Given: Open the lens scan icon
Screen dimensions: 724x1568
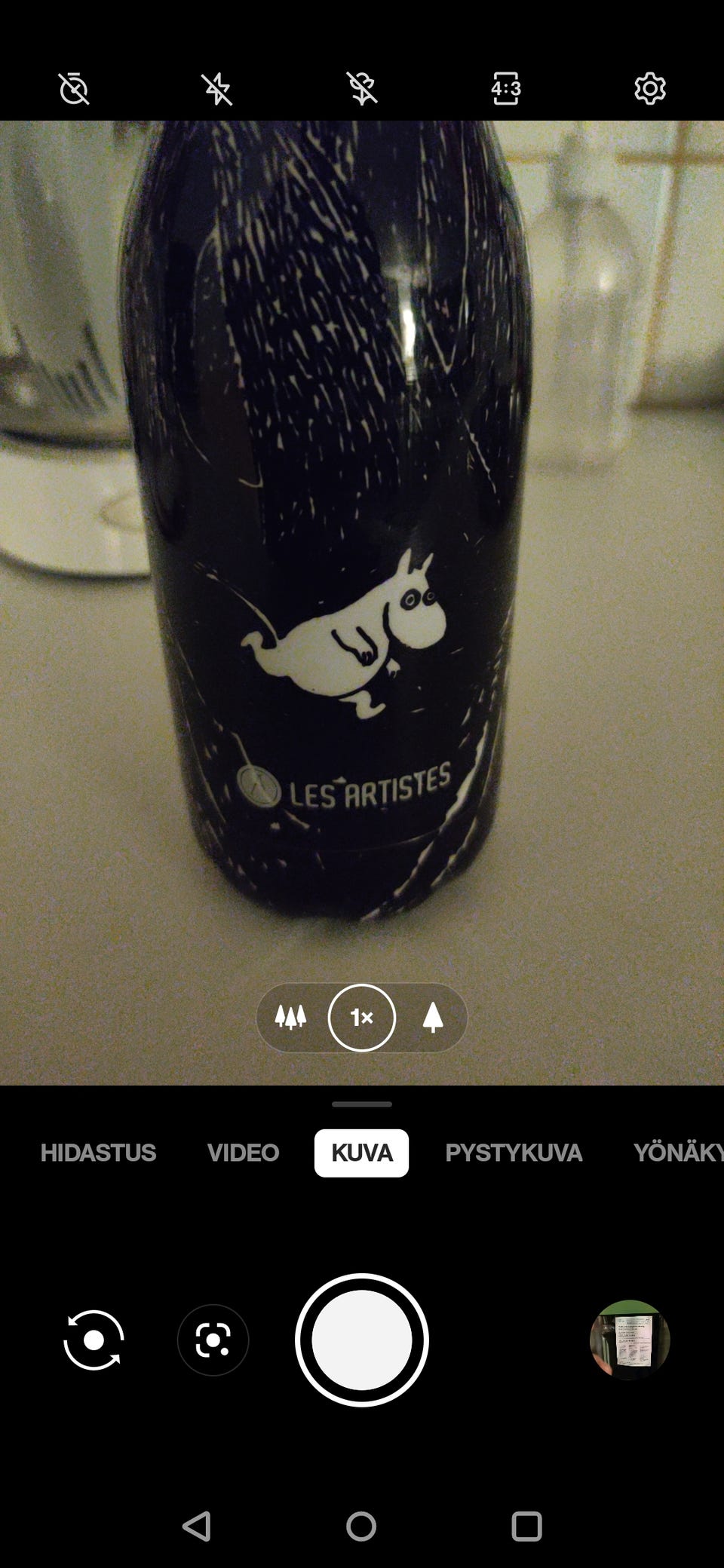Looking at the screenshot, I should pos(213,1340).
